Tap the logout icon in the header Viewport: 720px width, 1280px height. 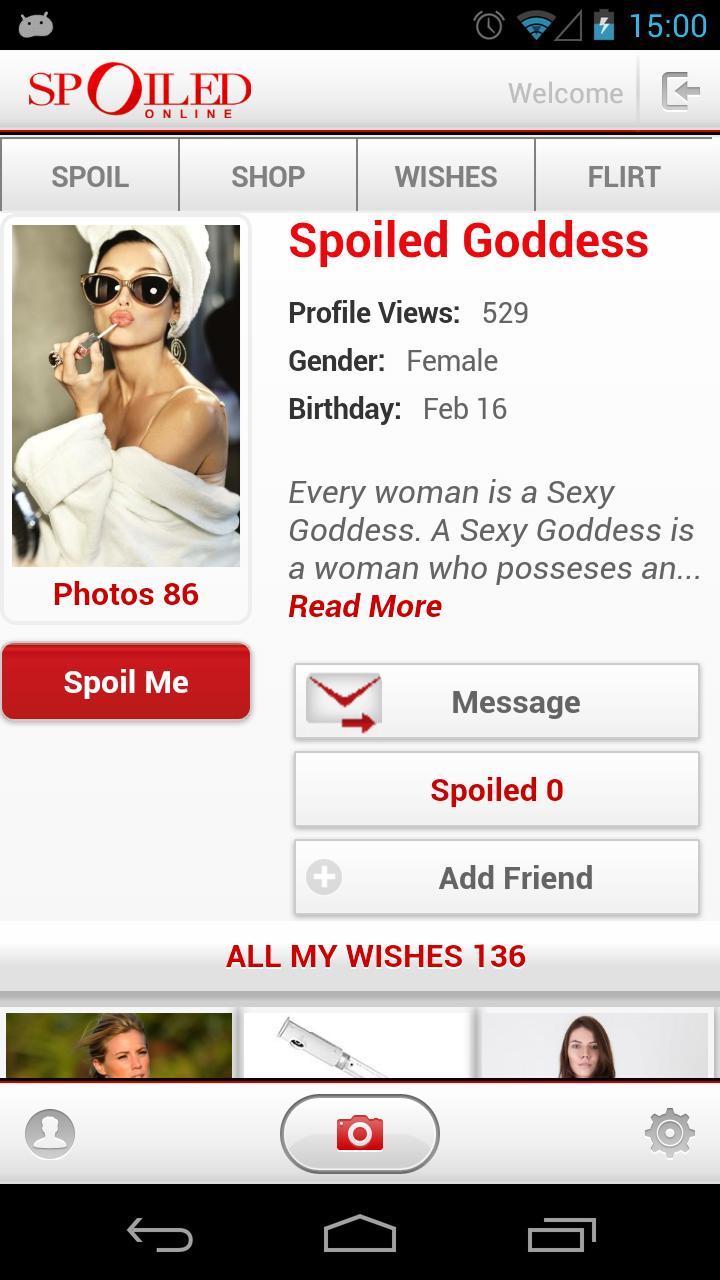coord(680,92)
